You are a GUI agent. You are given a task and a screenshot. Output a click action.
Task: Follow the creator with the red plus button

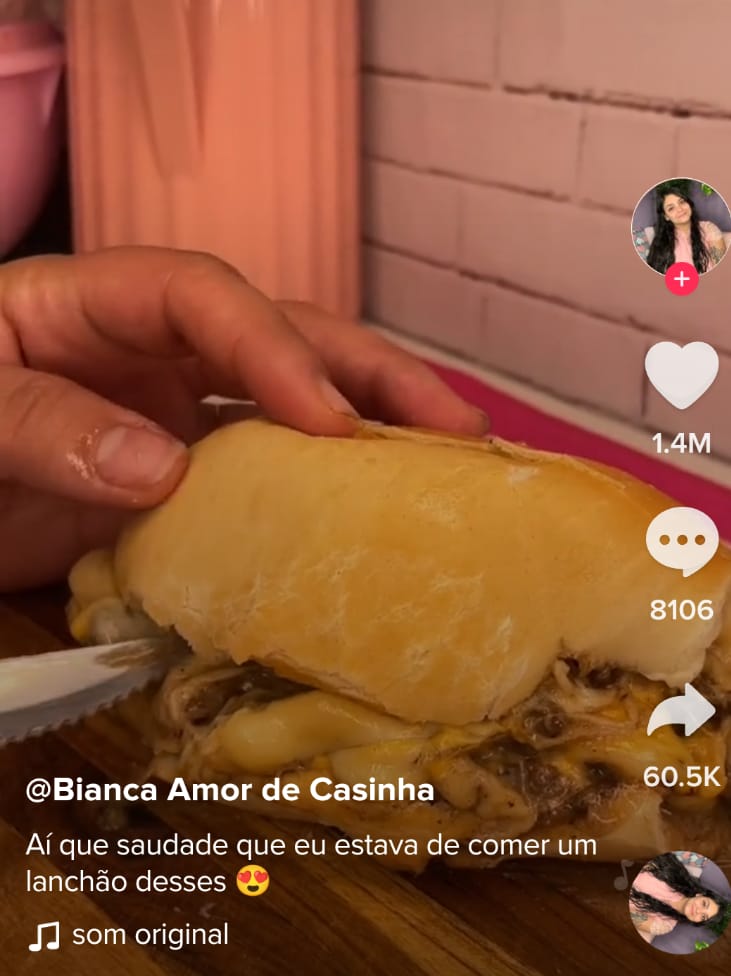click(681, 280)
